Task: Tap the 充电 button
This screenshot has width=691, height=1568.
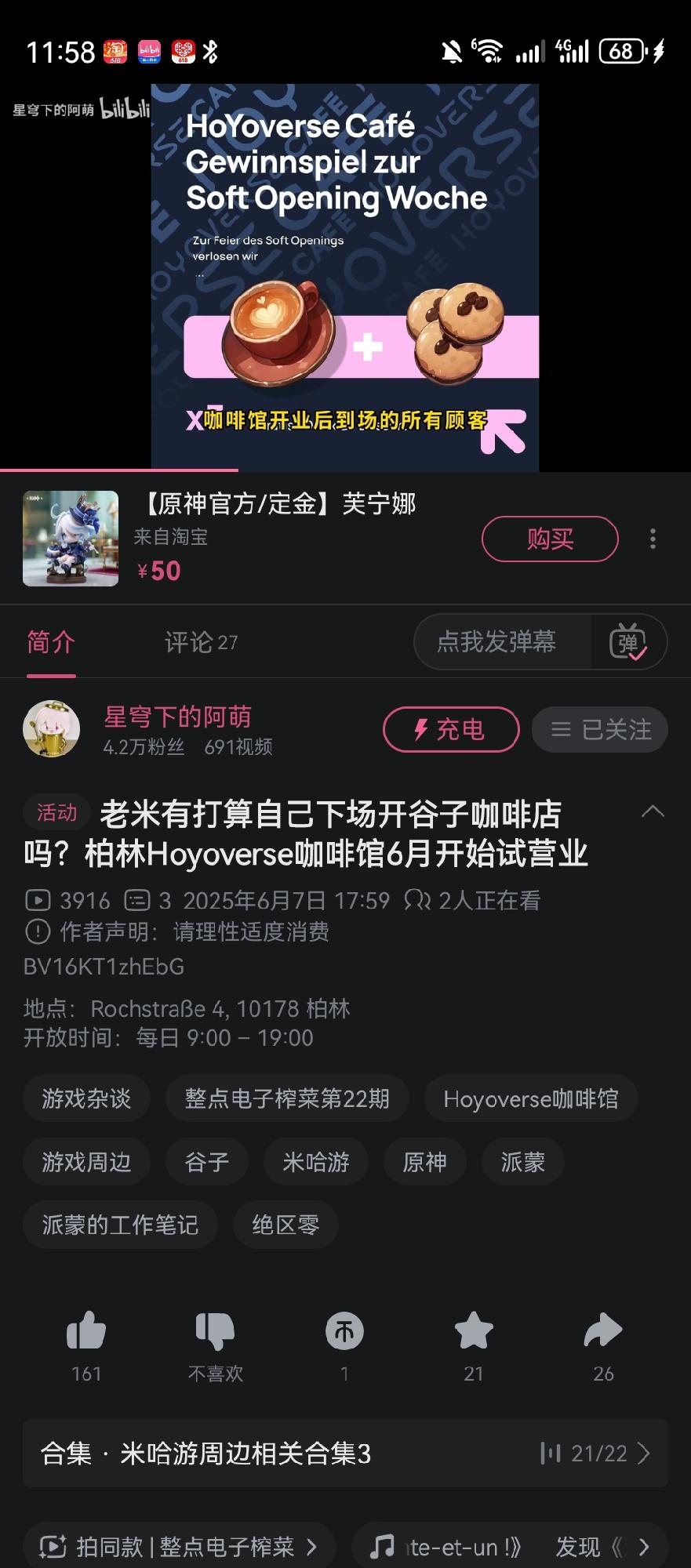Action: tap(451, 729)
